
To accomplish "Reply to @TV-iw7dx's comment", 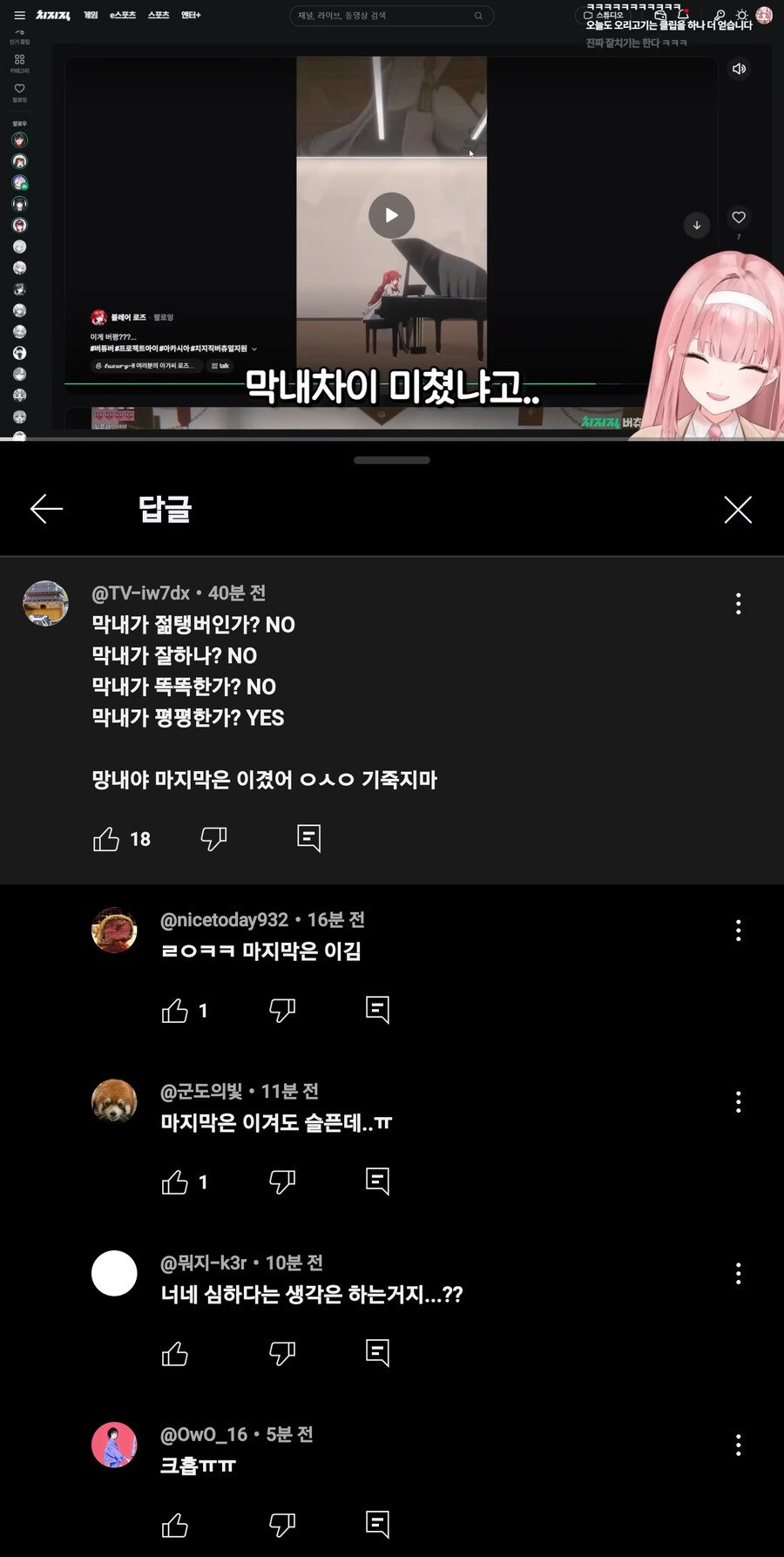I will coord(308,838).
